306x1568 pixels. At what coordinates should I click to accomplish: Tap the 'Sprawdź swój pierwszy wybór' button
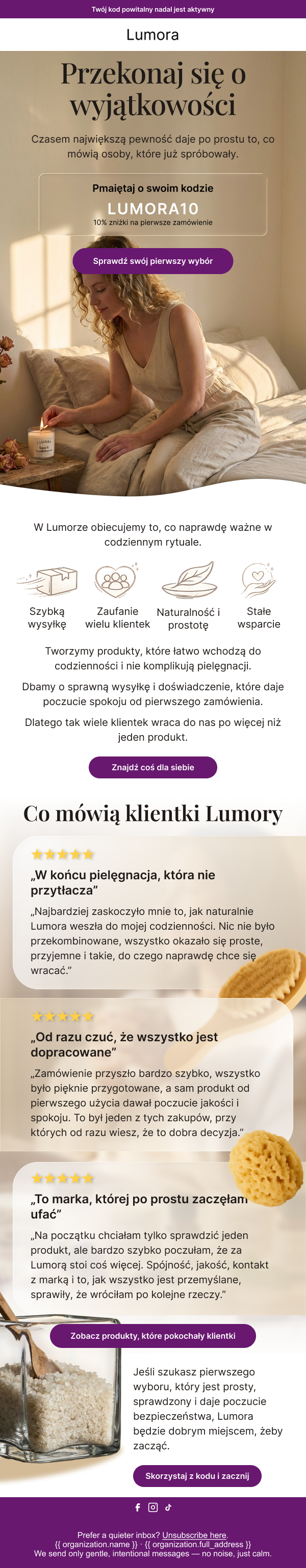pos(152,261)
